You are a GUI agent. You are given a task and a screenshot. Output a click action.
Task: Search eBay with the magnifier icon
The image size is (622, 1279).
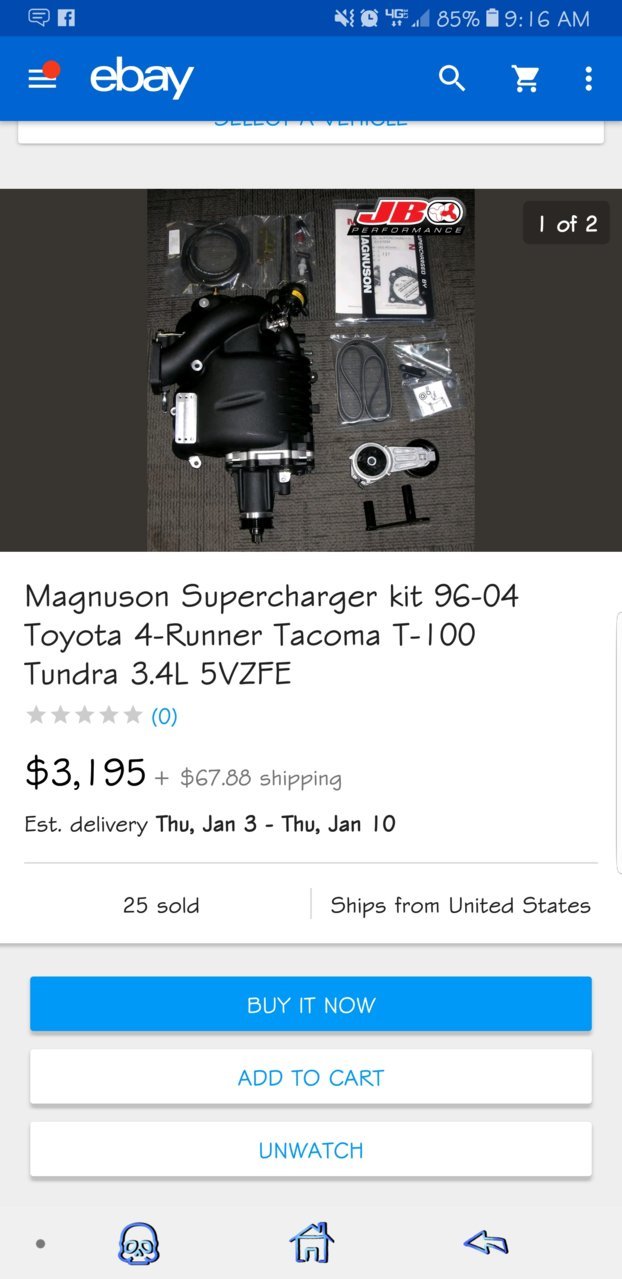click(452, 79)
